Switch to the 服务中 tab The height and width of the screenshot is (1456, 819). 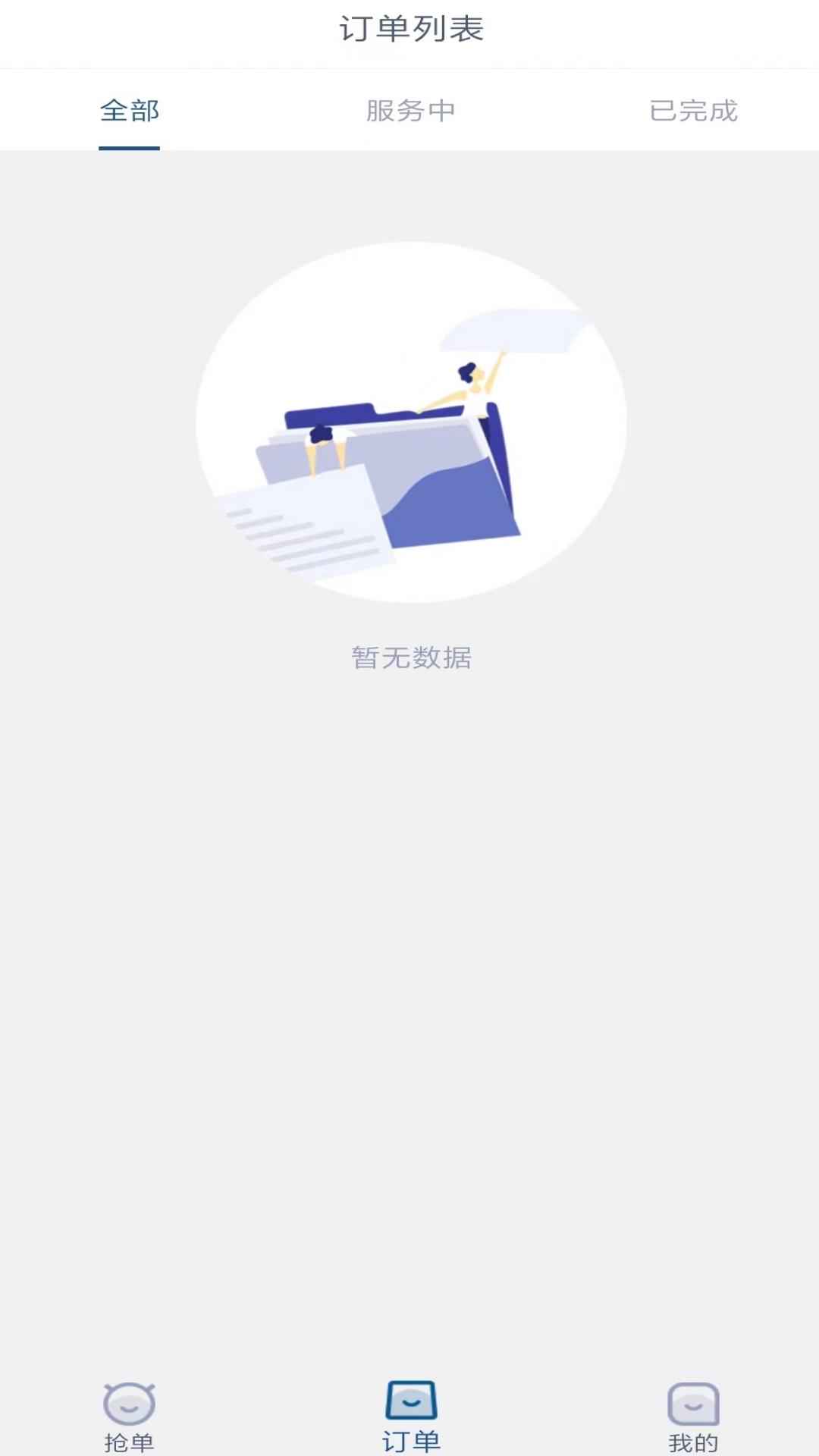(409, 110)
